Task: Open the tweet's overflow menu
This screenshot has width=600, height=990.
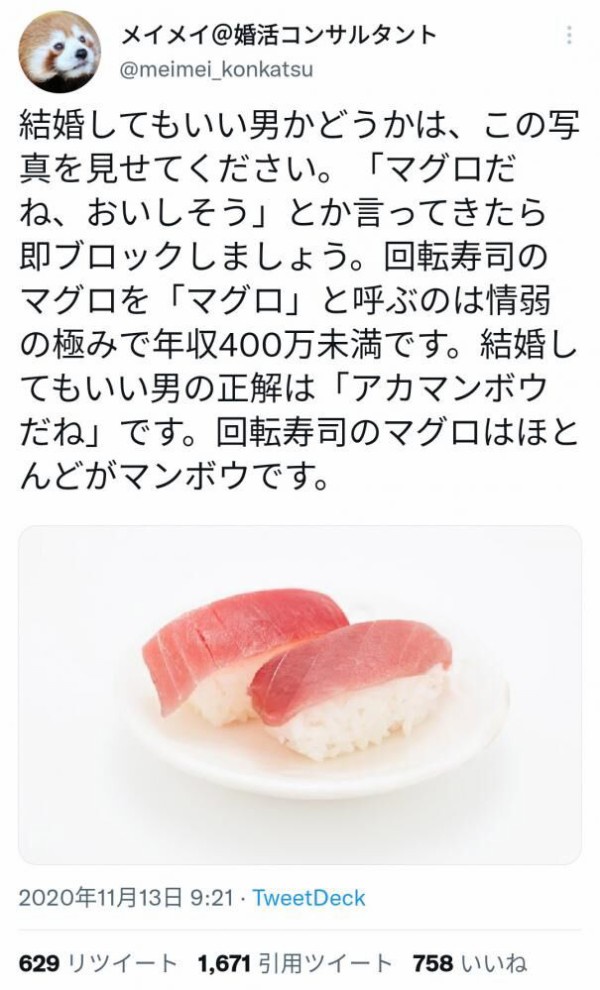Action: (x=569, y=36)
